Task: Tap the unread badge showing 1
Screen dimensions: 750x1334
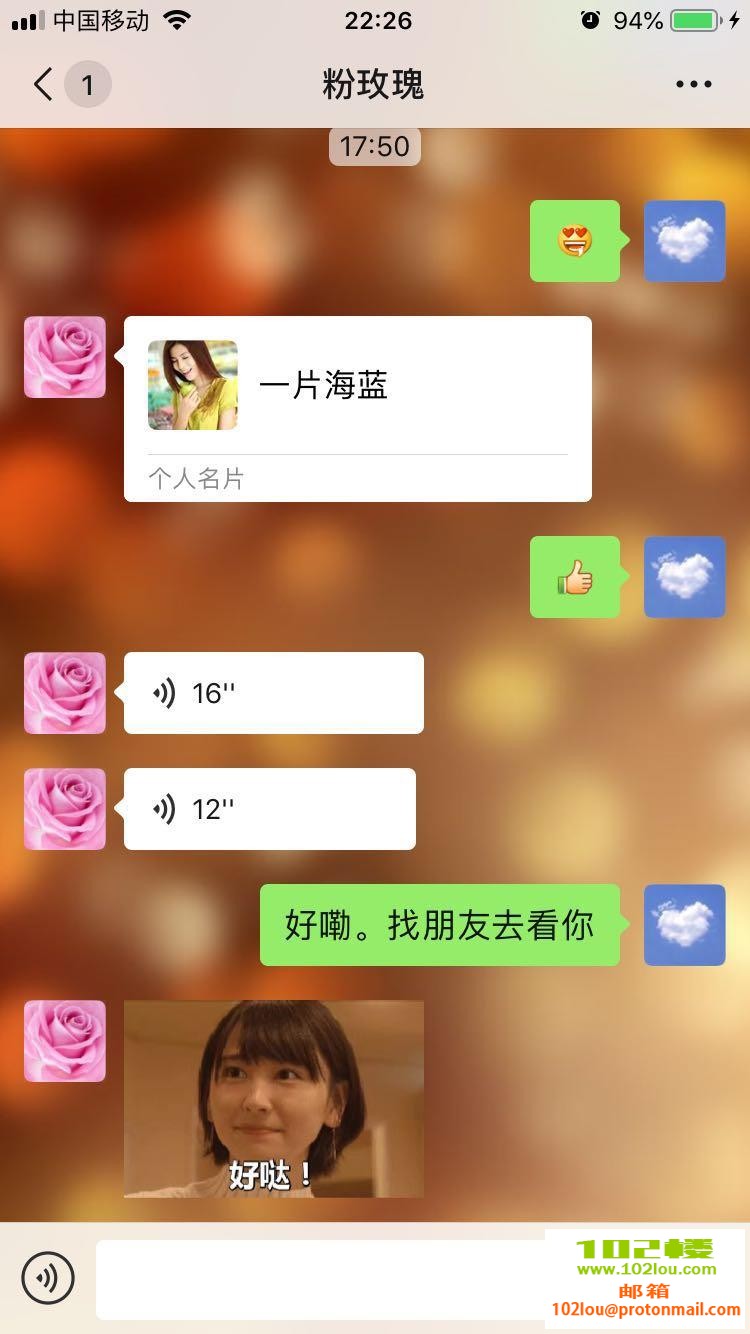Action: point(88,84)
